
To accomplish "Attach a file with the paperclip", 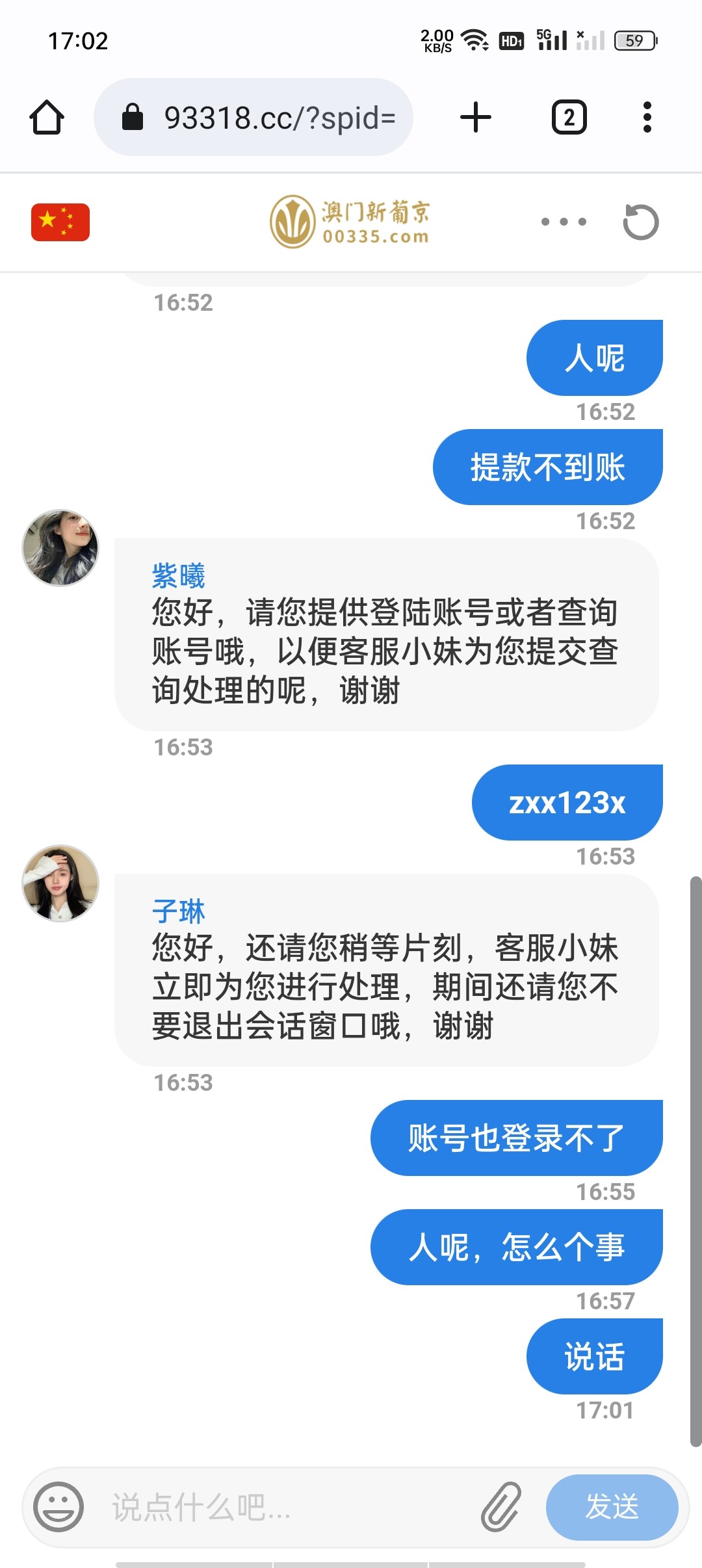I will point(500,1506).
